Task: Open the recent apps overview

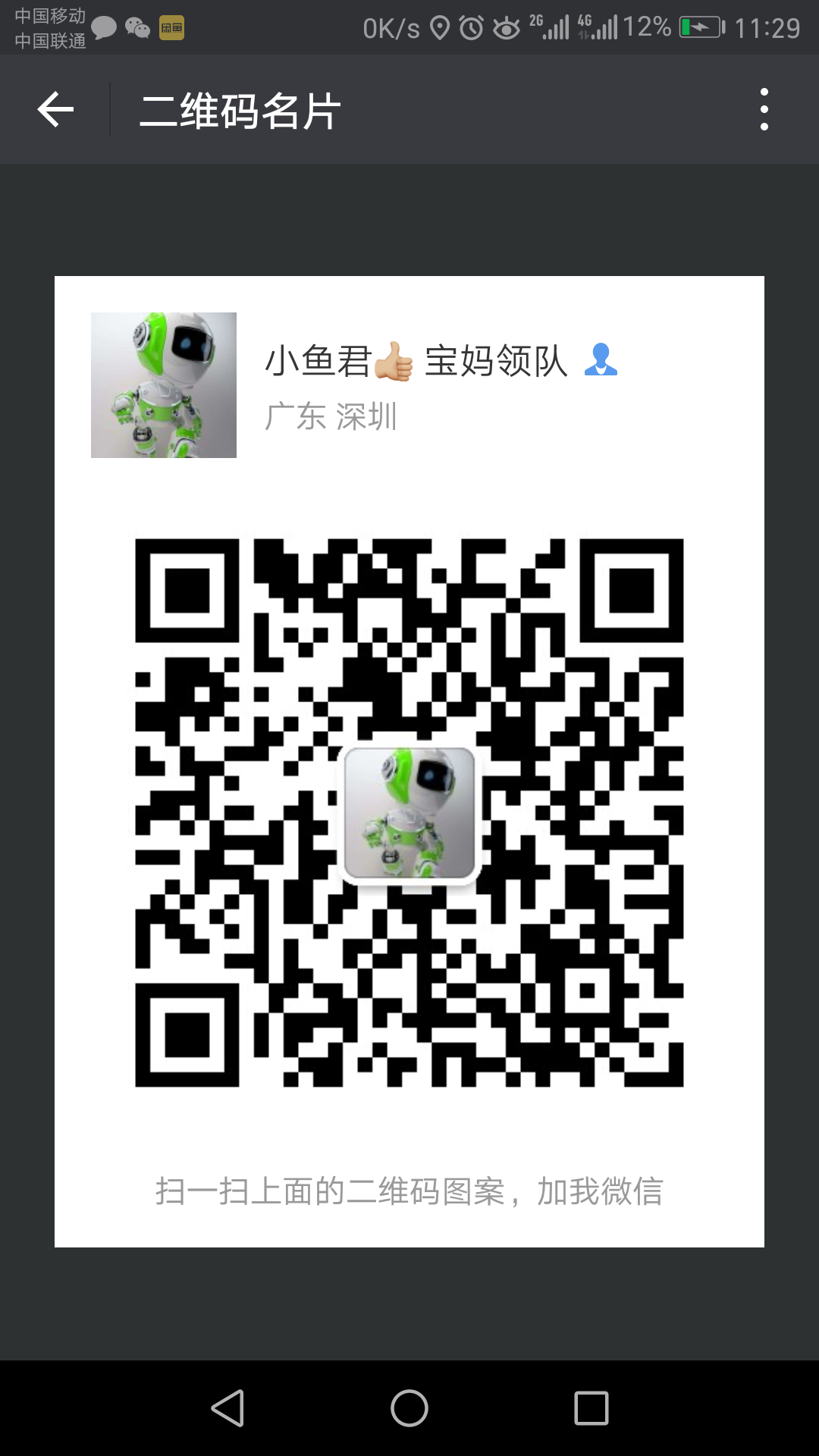Action: click(591, 1408)
